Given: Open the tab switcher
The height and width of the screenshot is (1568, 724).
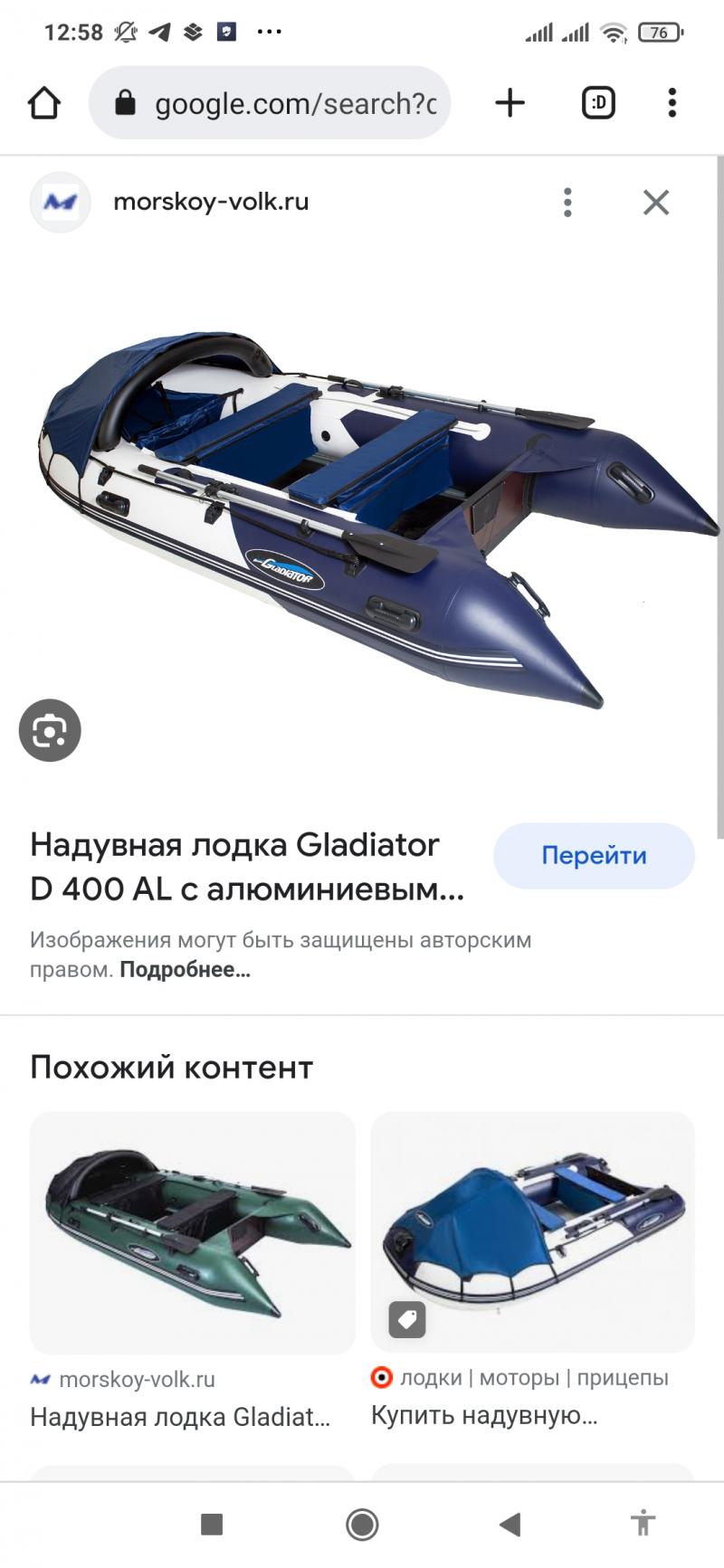Looking at the screenshot, I should [598, 103].
